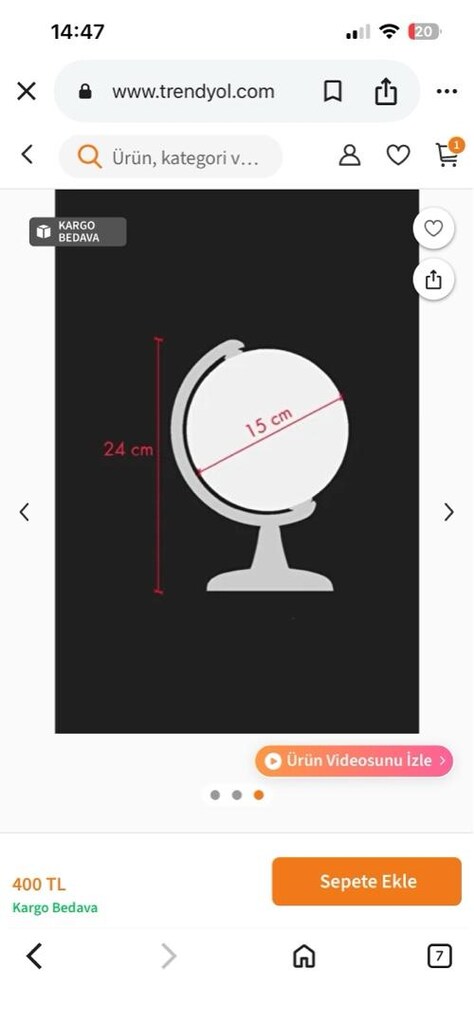Bookmark this page in the browser

332,91
